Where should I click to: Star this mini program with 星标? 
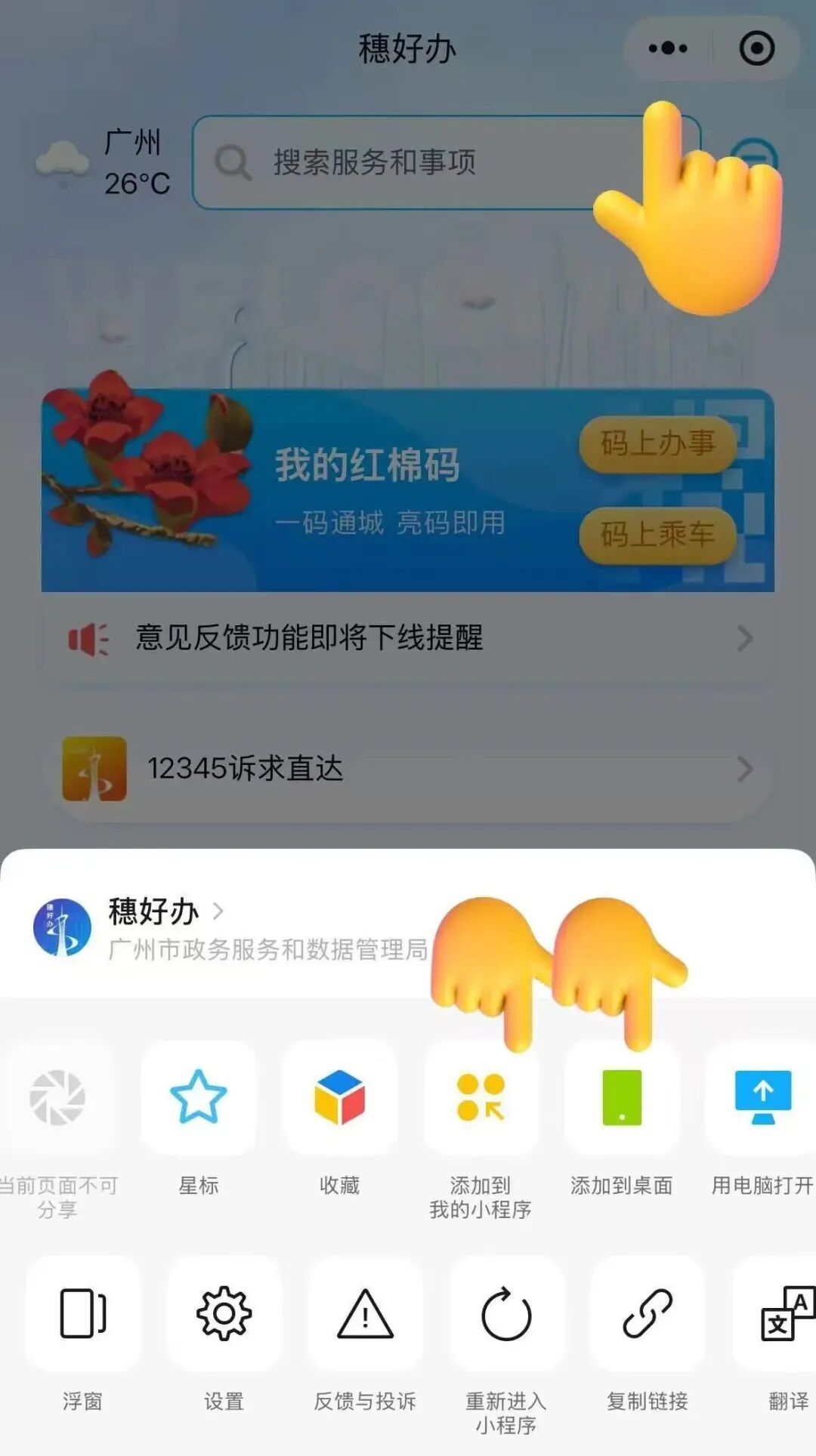coord(198,1099)
